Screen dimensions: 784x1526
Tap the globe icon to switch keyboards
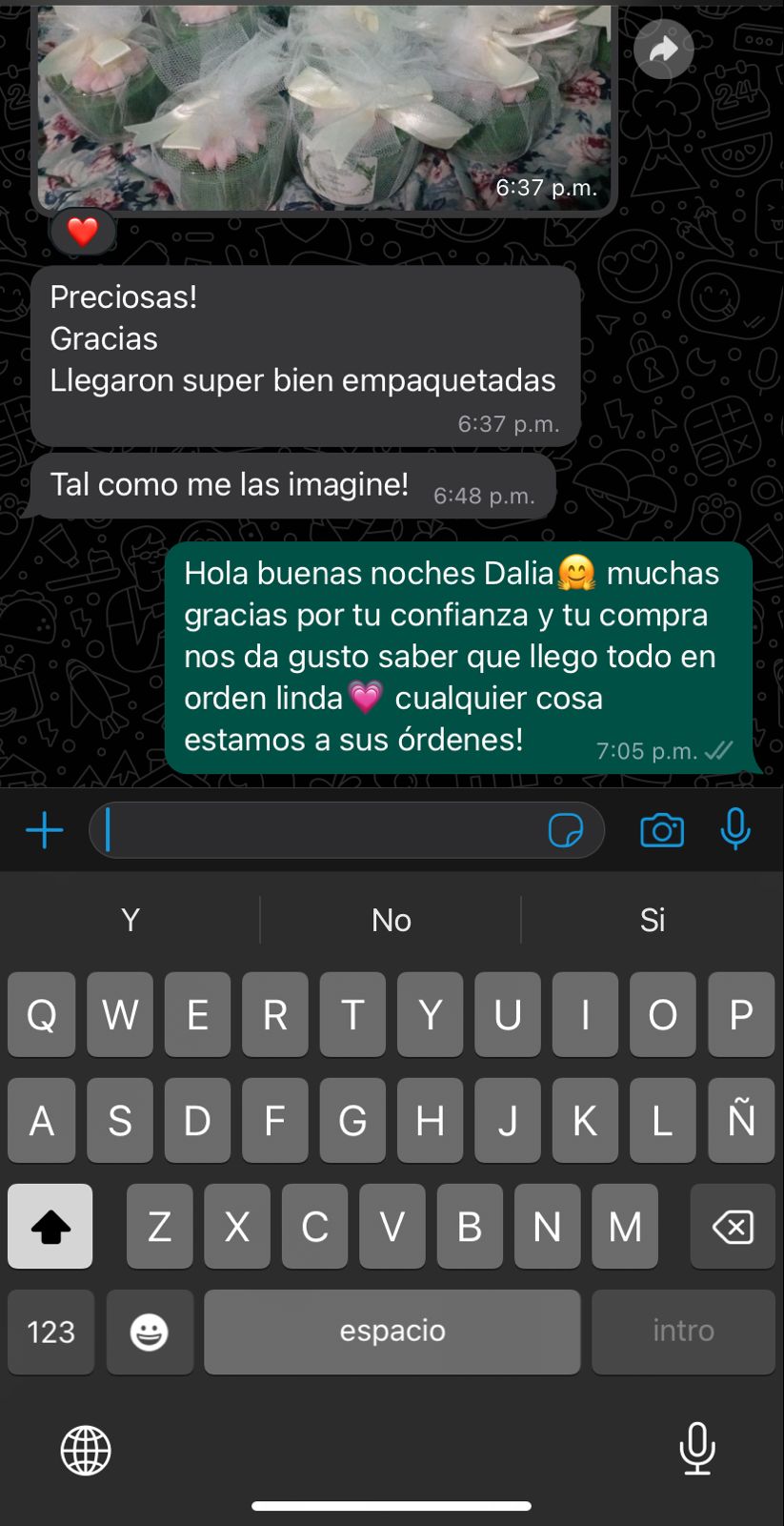pyautogui.click(x=86, y=1451)
